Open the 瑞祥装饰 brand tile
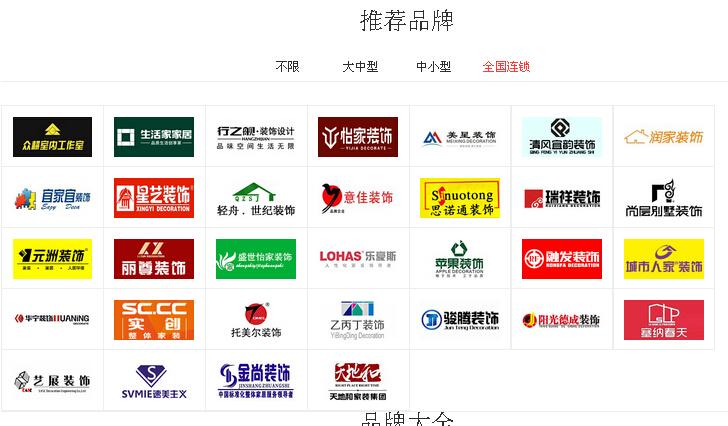 (x=562, y=198)
